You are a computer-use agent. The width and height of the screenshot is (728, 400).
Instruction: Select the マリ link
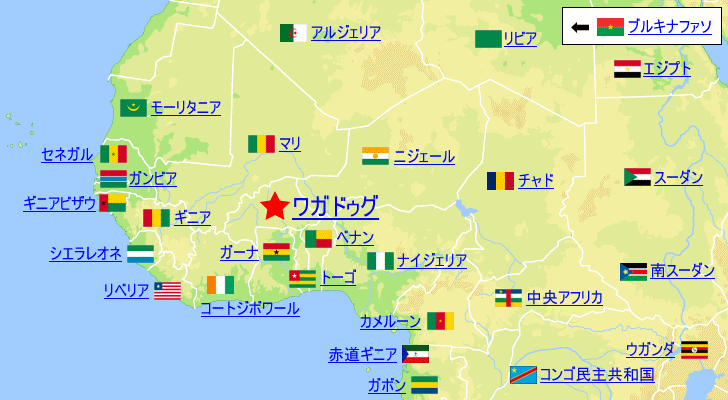click(x=290, y=144)
